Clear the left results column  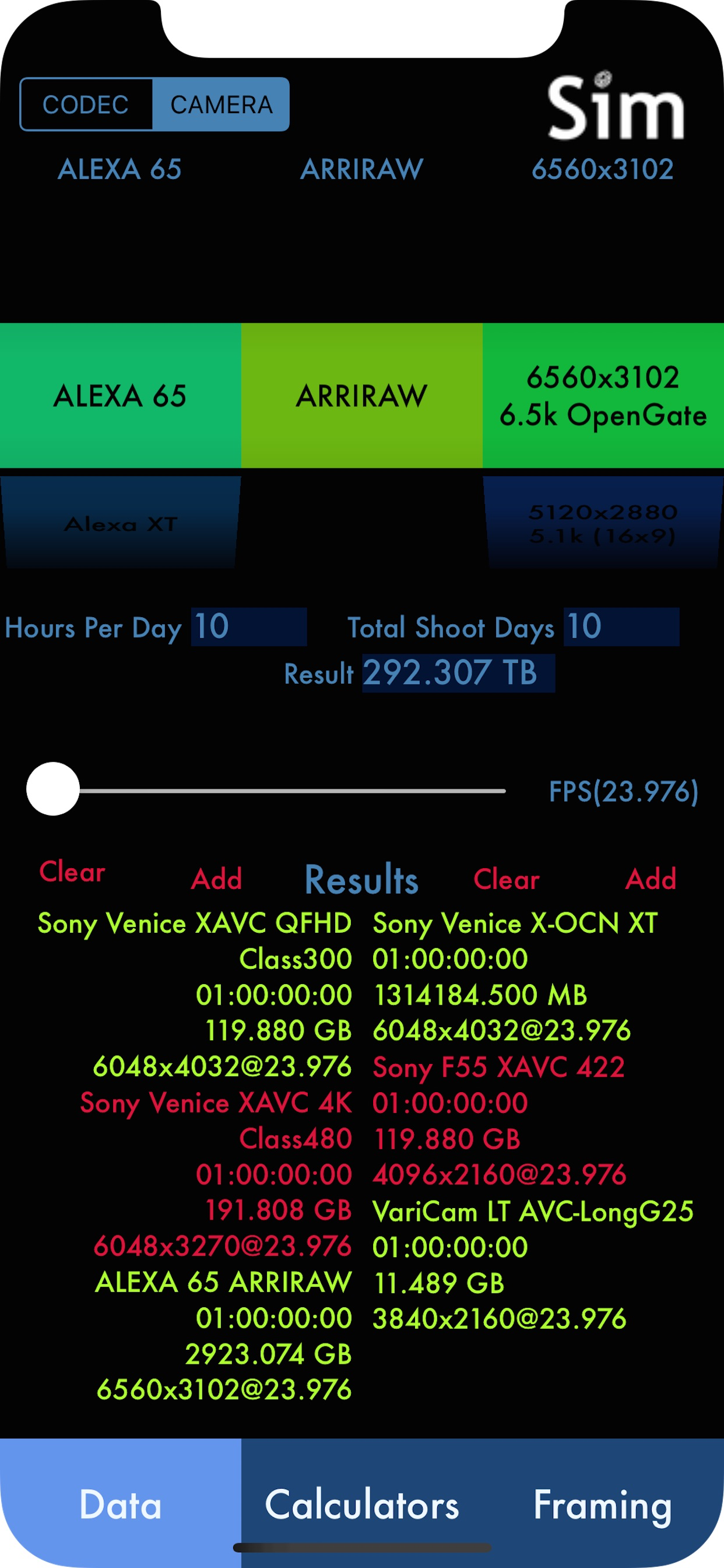coord(72,872)
